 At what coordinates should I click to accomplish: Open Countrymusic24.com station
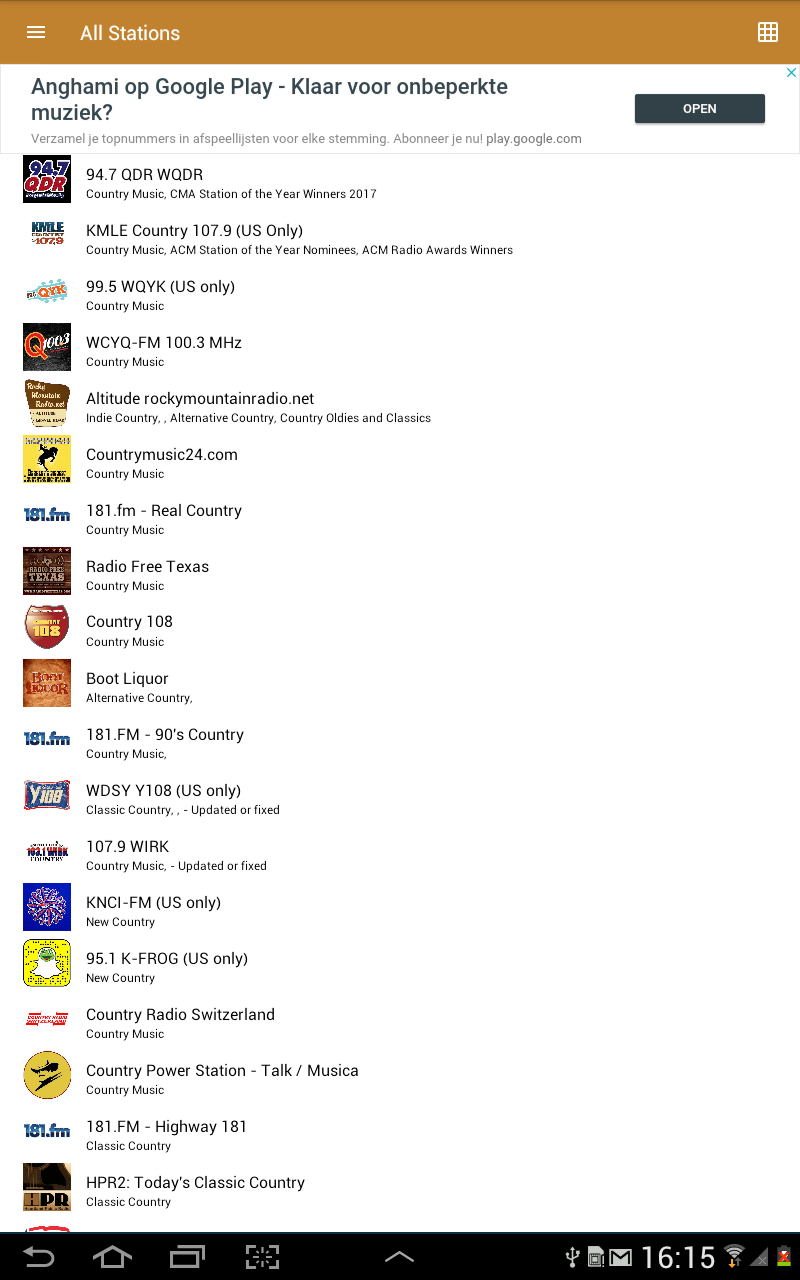coord(400,460)
